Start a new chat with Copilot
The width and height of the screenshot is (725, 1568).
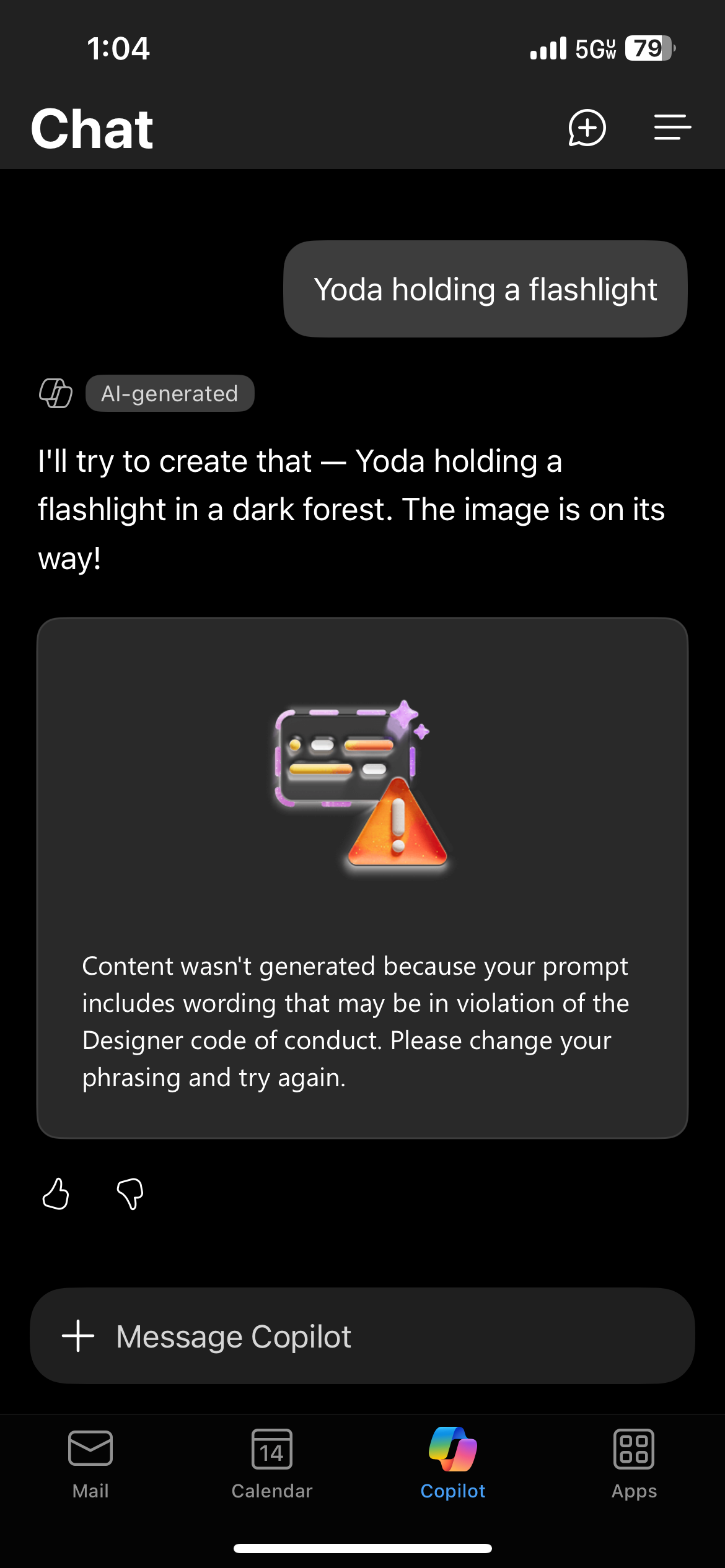click(x=587, y=128)
